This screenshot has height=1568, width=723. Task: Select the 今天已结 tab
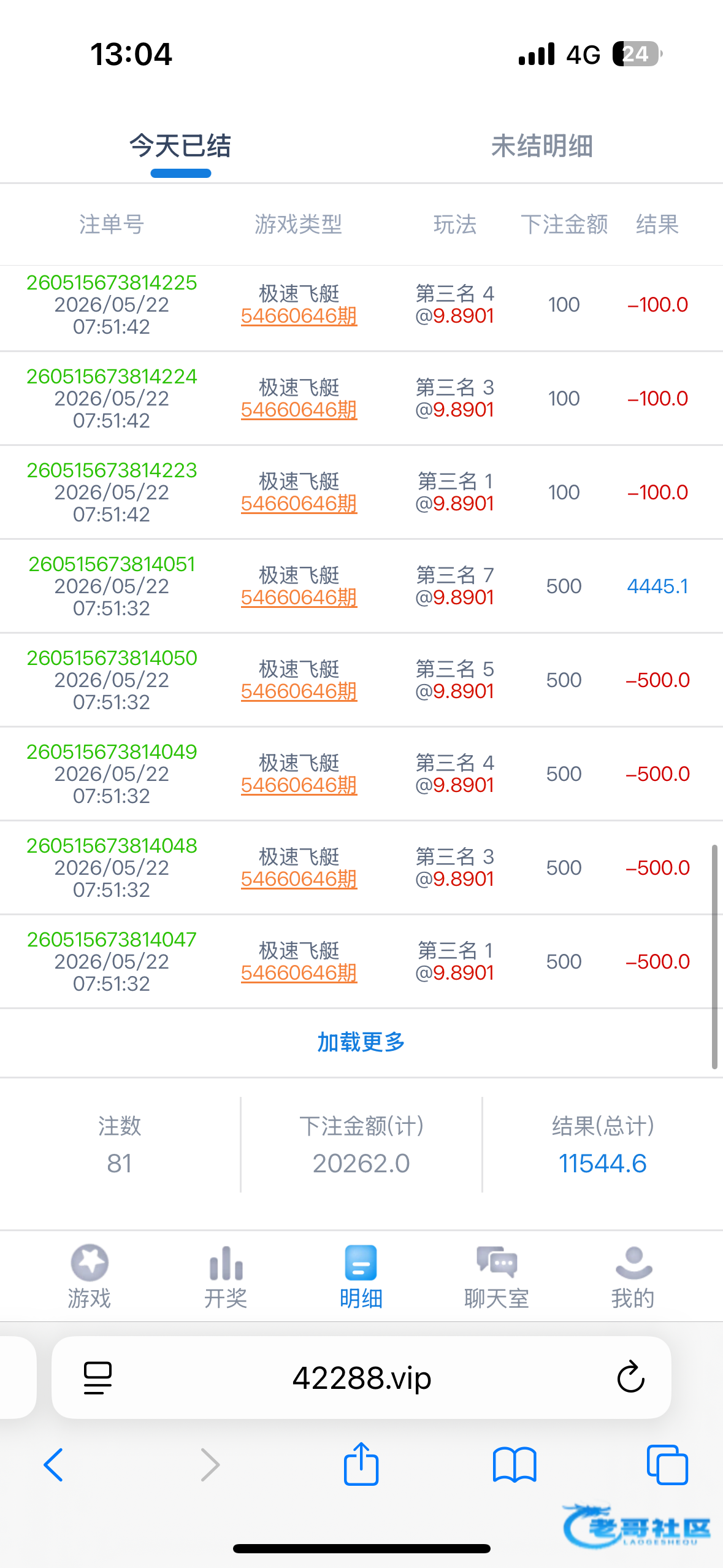point(180,146)
